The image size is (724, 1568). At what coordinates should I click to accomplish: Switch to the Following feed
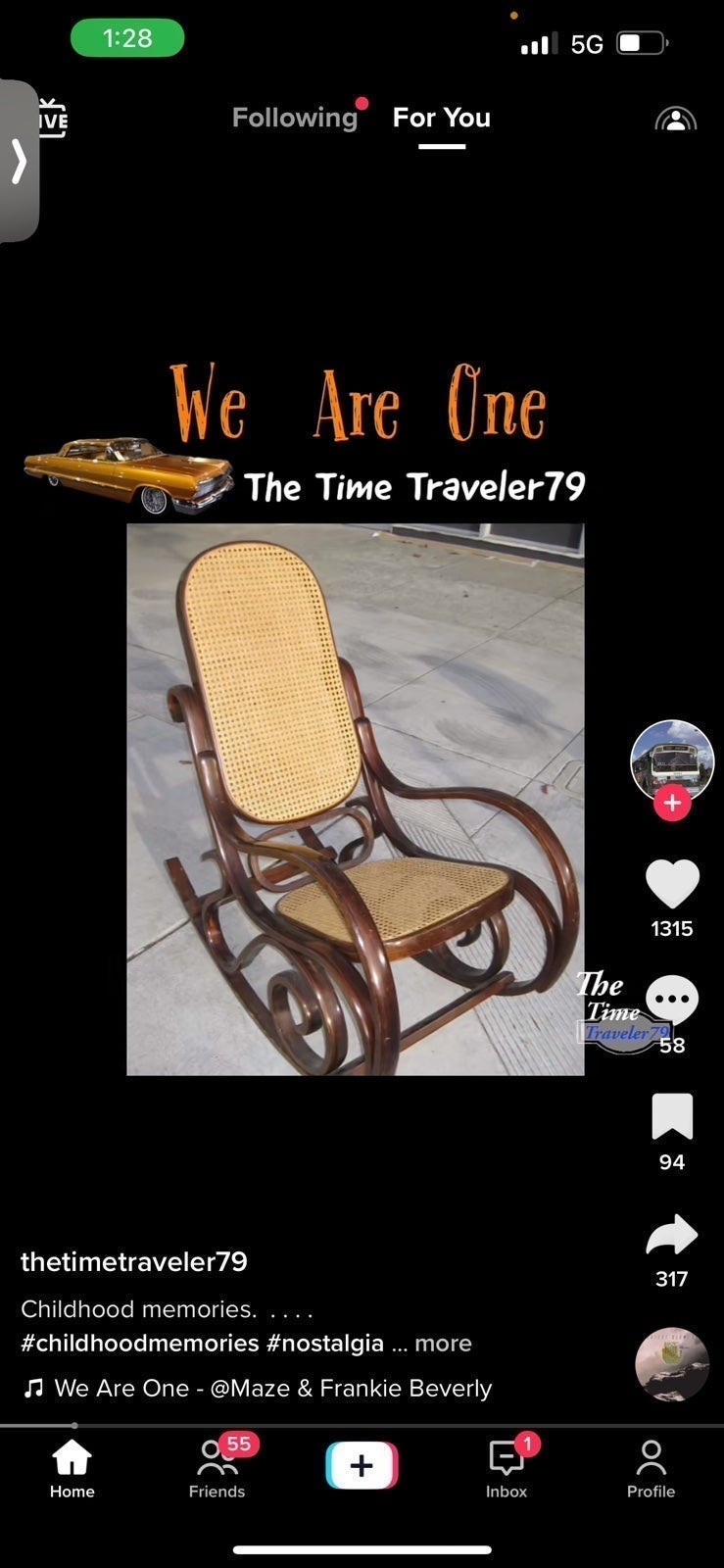pyautogui.click(x=295, y=118)
